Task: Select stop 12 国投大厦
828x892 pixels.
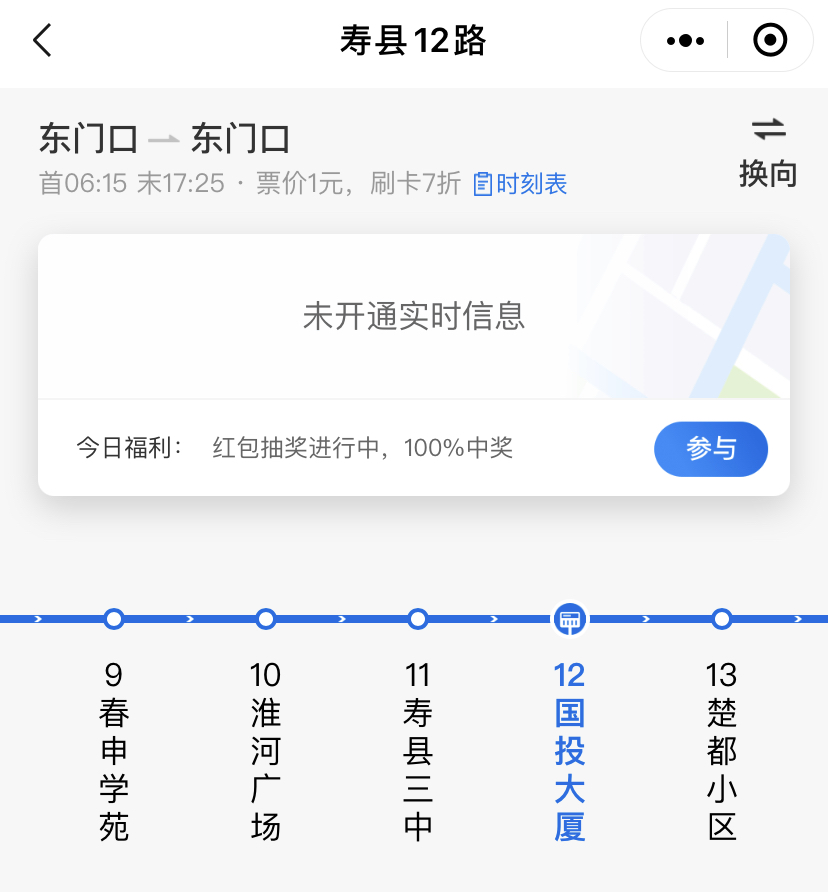Action: [570, 748]
